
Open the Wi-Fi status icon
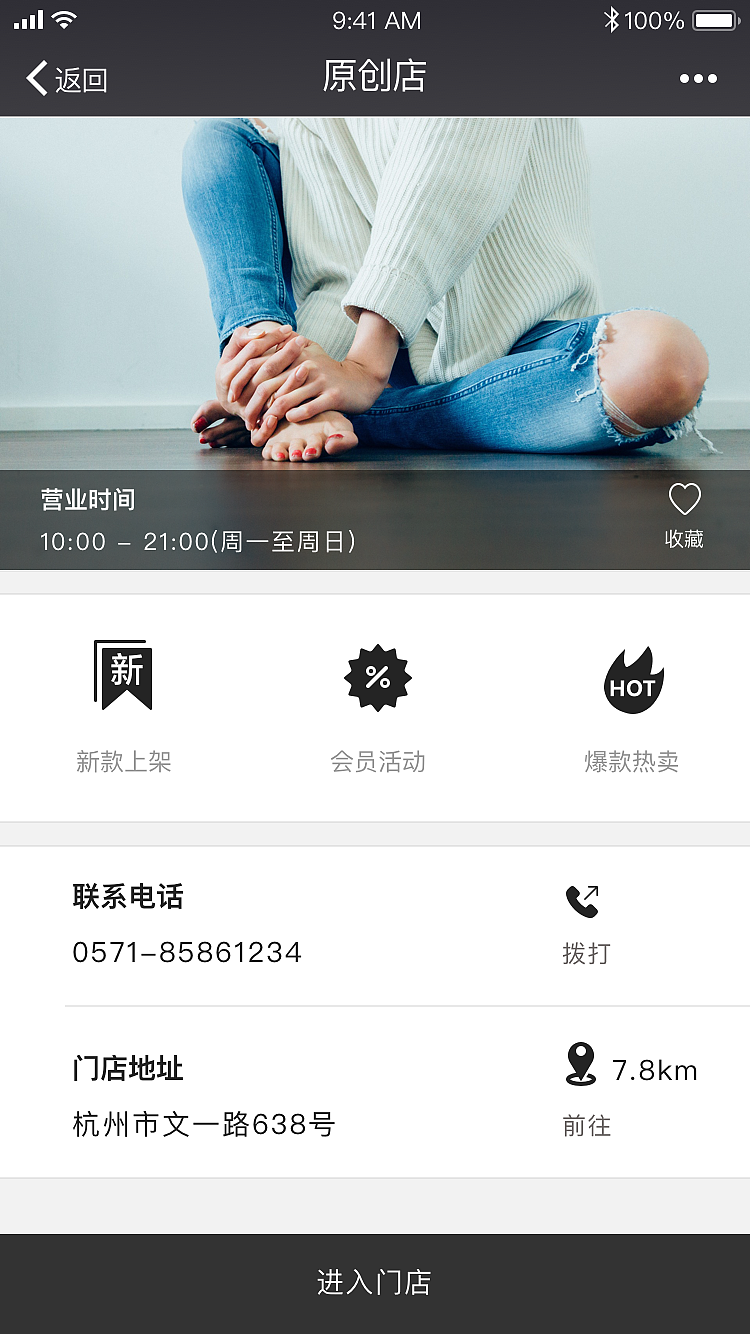pyautogui.click(x=67, y=19)
